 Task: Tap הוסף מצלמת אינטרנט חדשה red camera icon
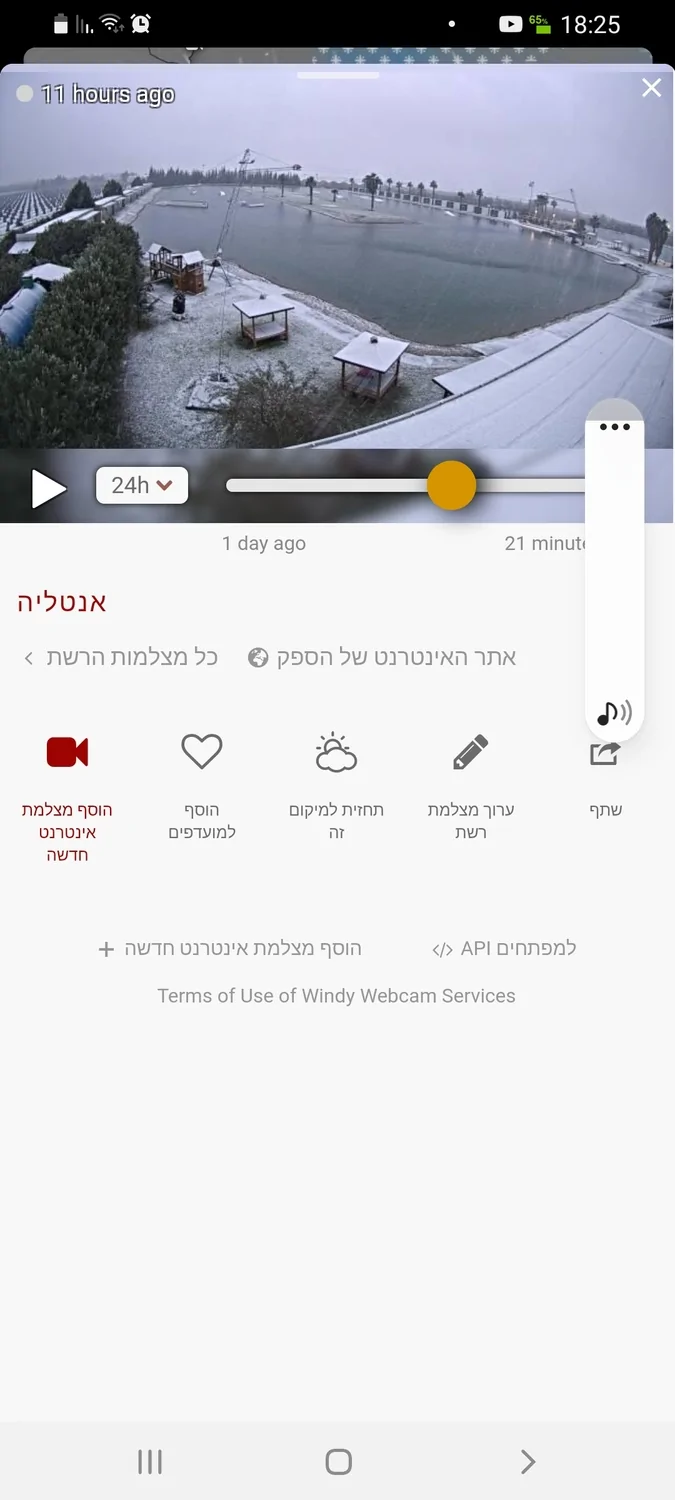click(68, 752)
